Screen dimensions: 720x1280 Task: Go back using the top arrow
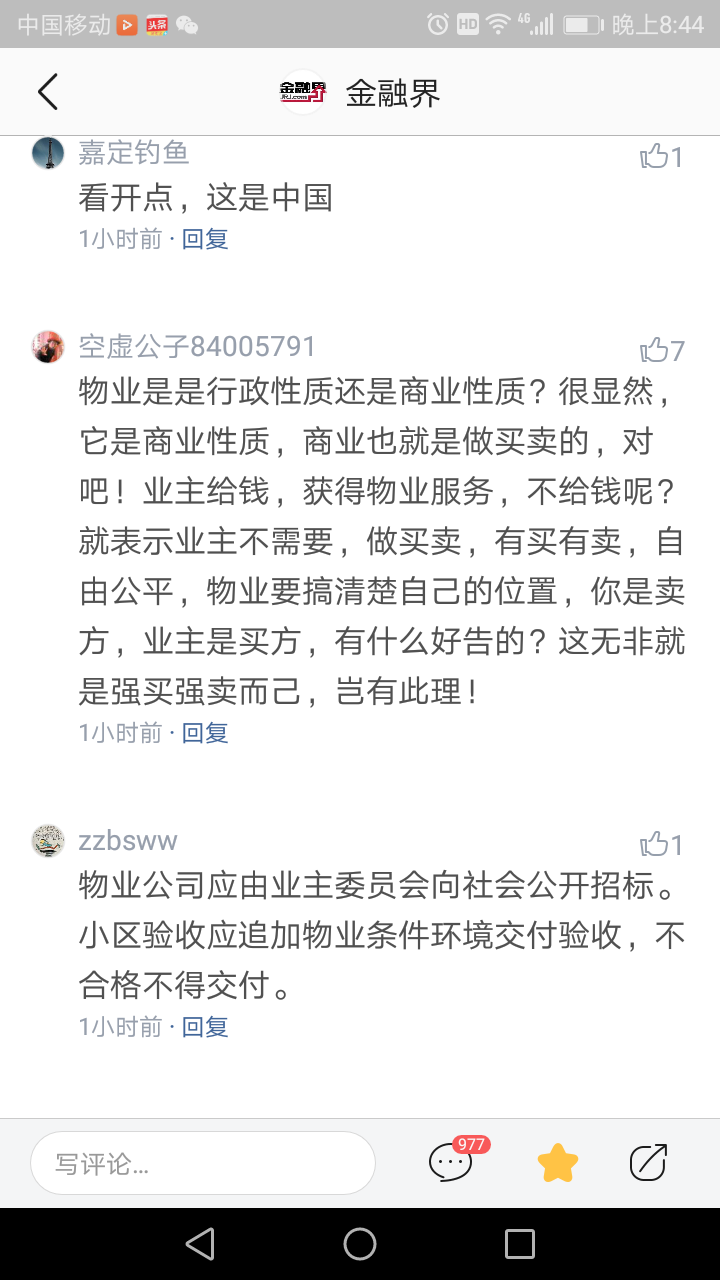(48, 92)
